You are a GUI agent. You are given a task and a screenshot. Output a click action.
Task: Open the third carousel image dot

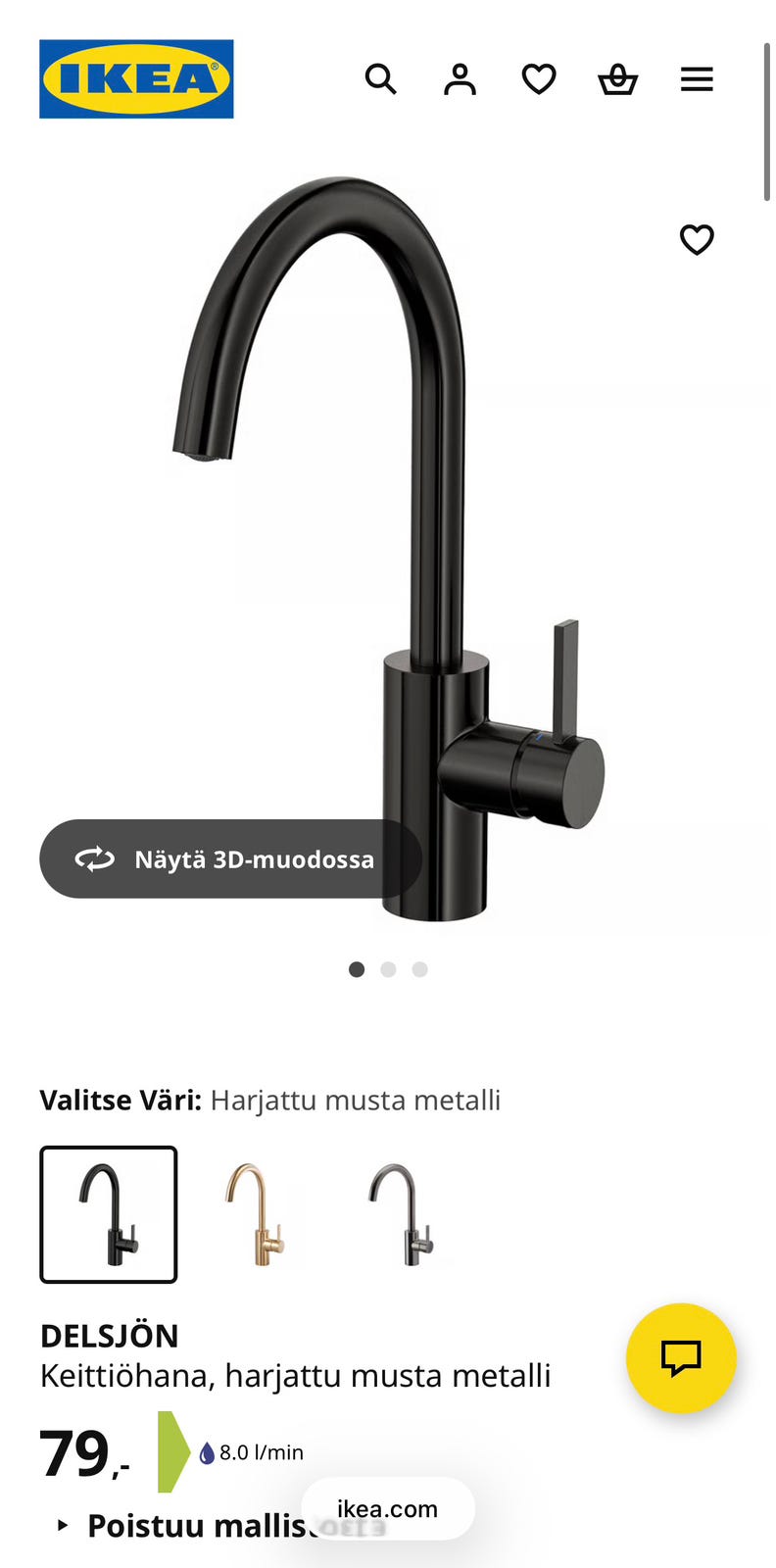(420, 969)
